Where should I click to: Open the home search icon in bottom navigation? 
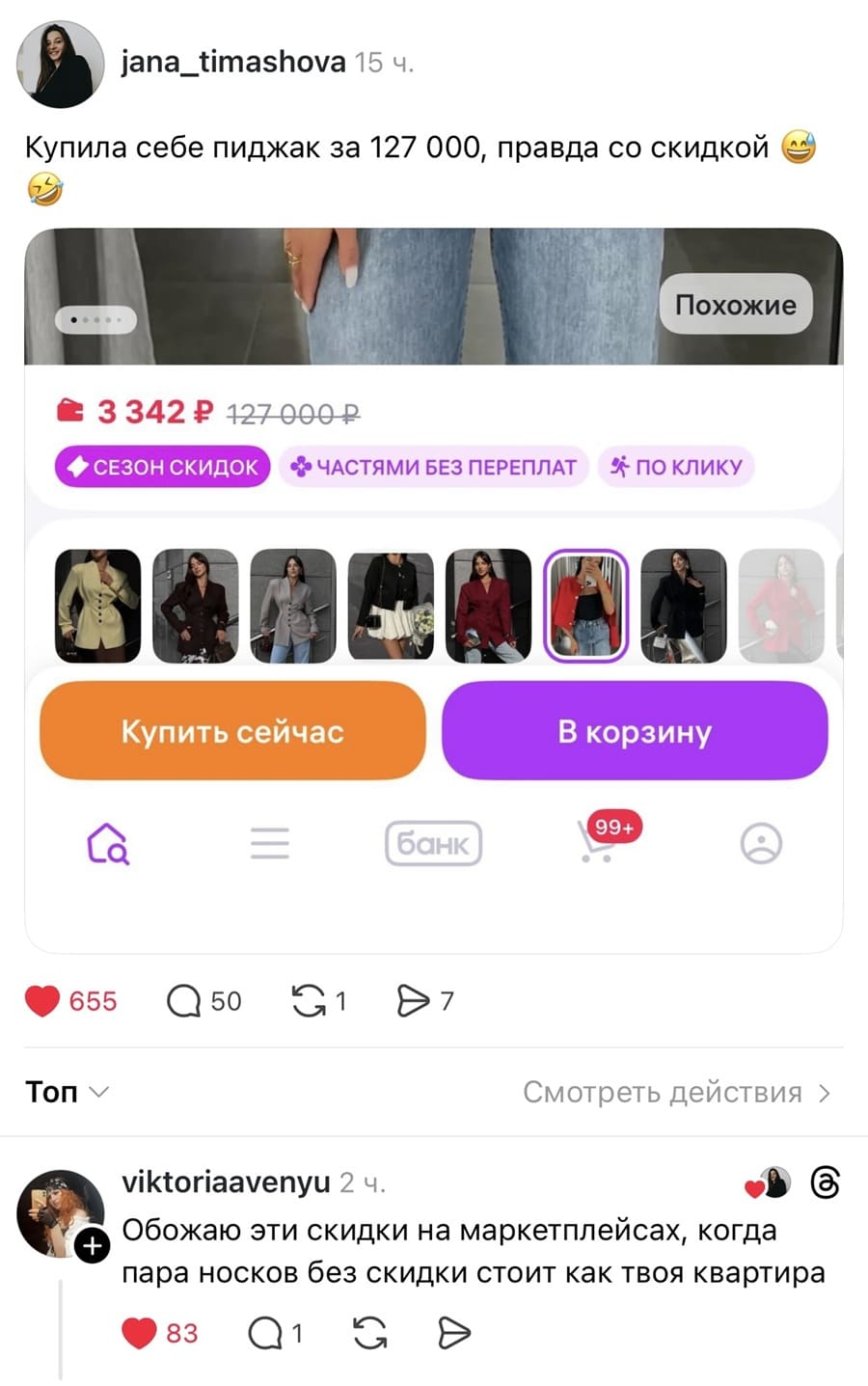[x=108, y=843]
